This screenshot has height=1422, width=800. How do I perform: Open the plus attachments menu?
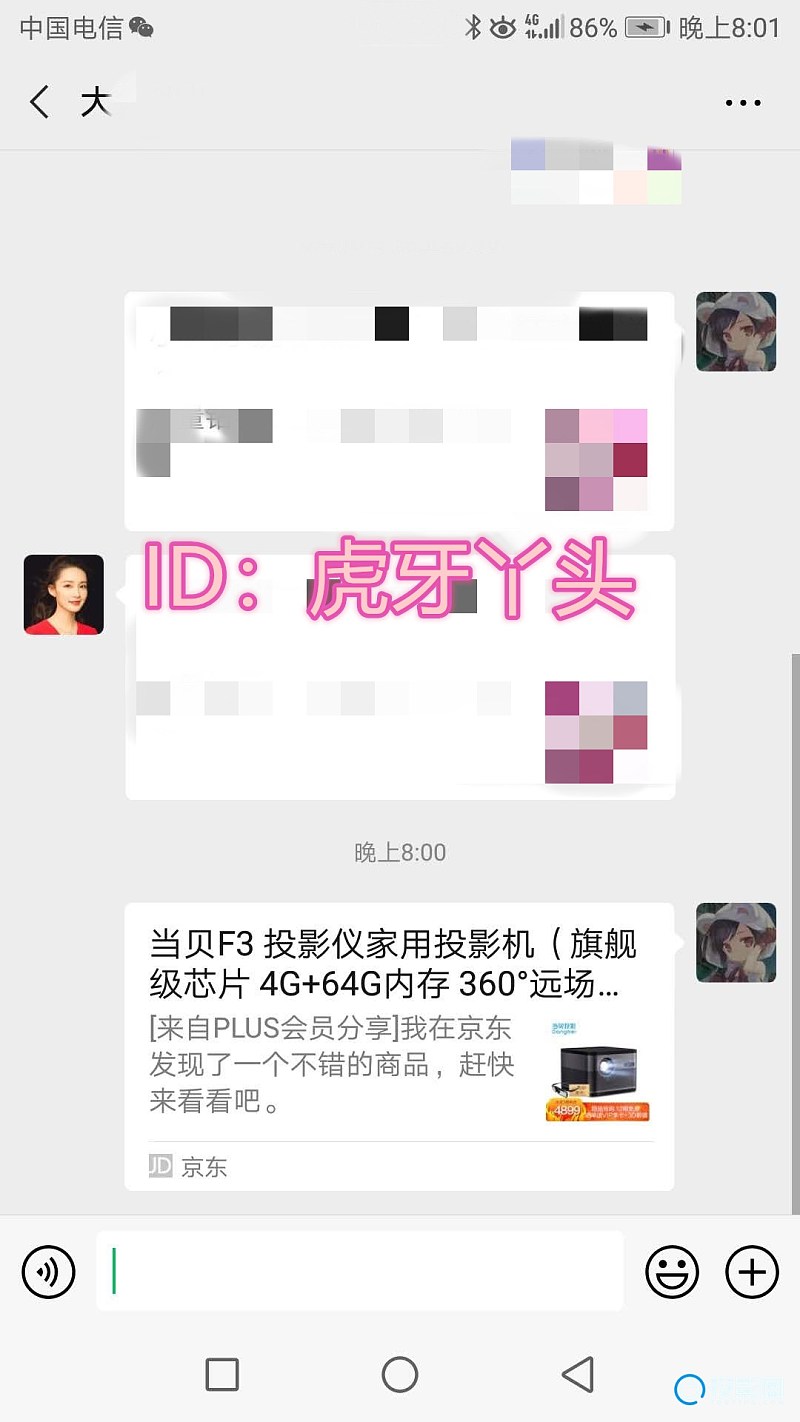(x=751, y=1272)
